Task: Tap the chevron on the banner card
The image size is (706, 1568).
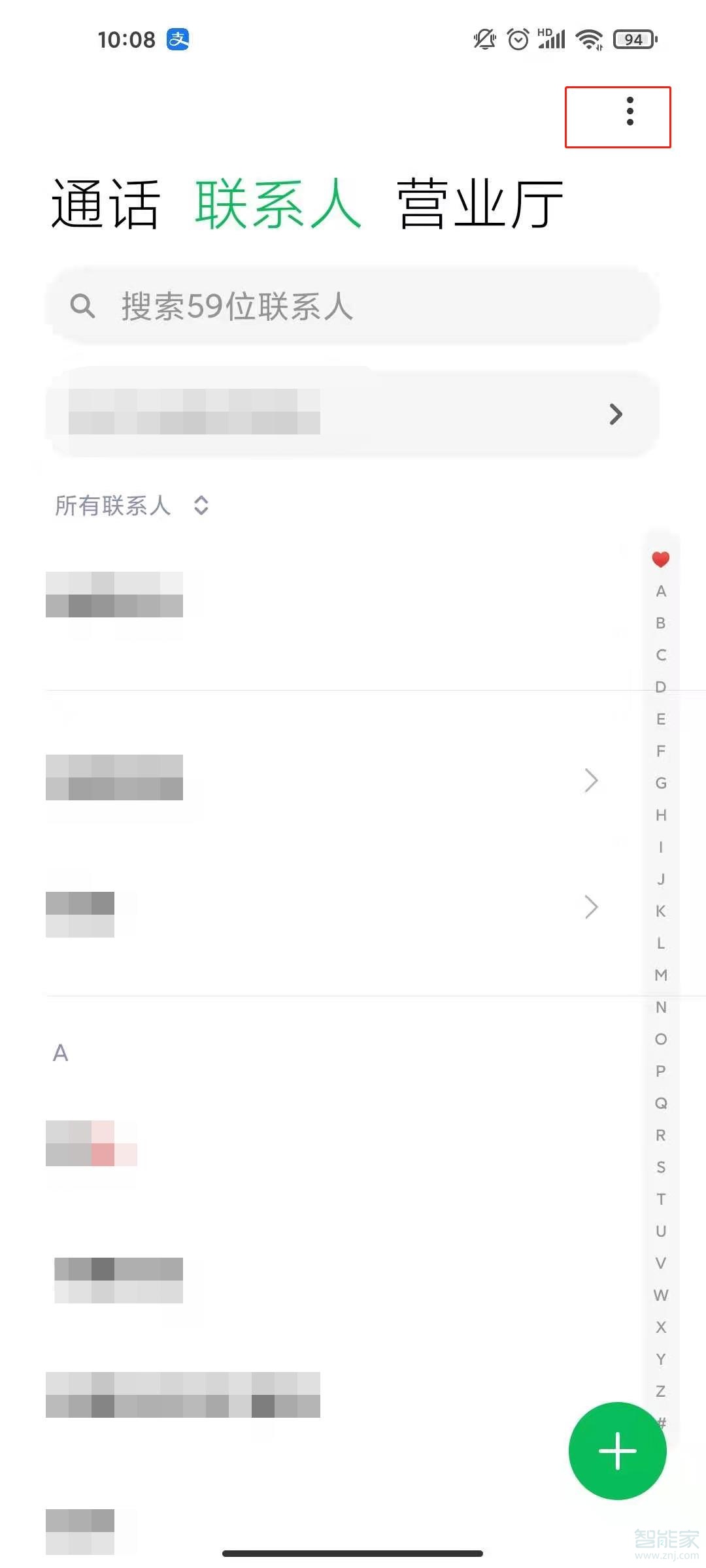Action: 614,414
